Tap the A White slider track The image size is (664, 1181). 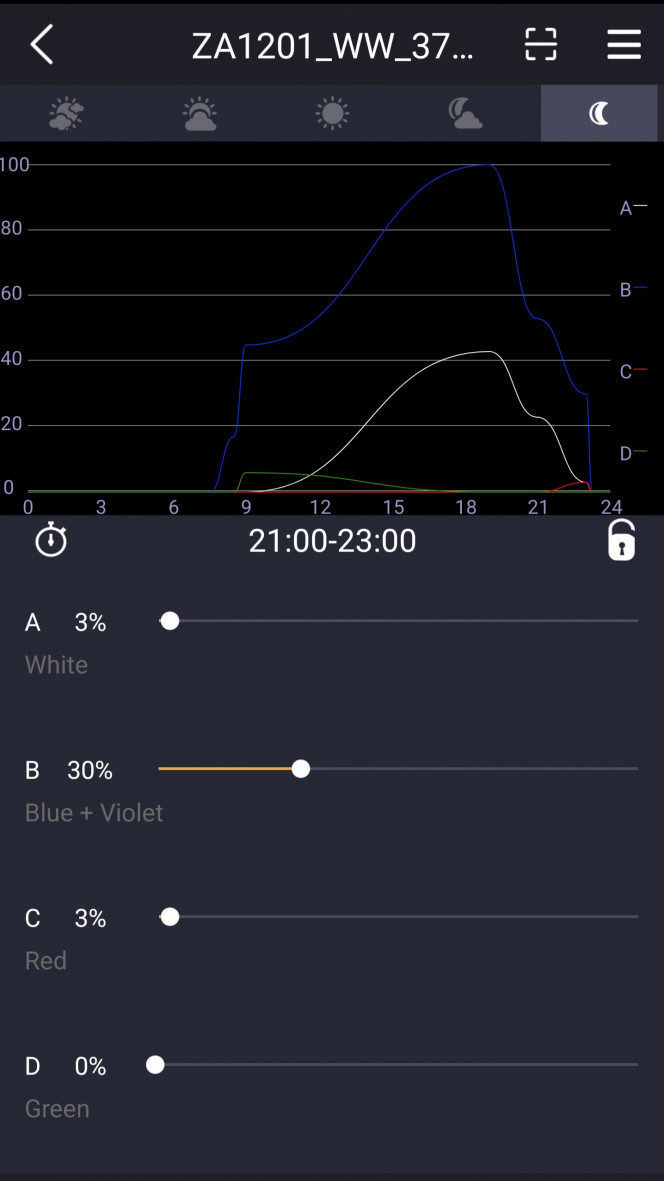coord(398,621)
